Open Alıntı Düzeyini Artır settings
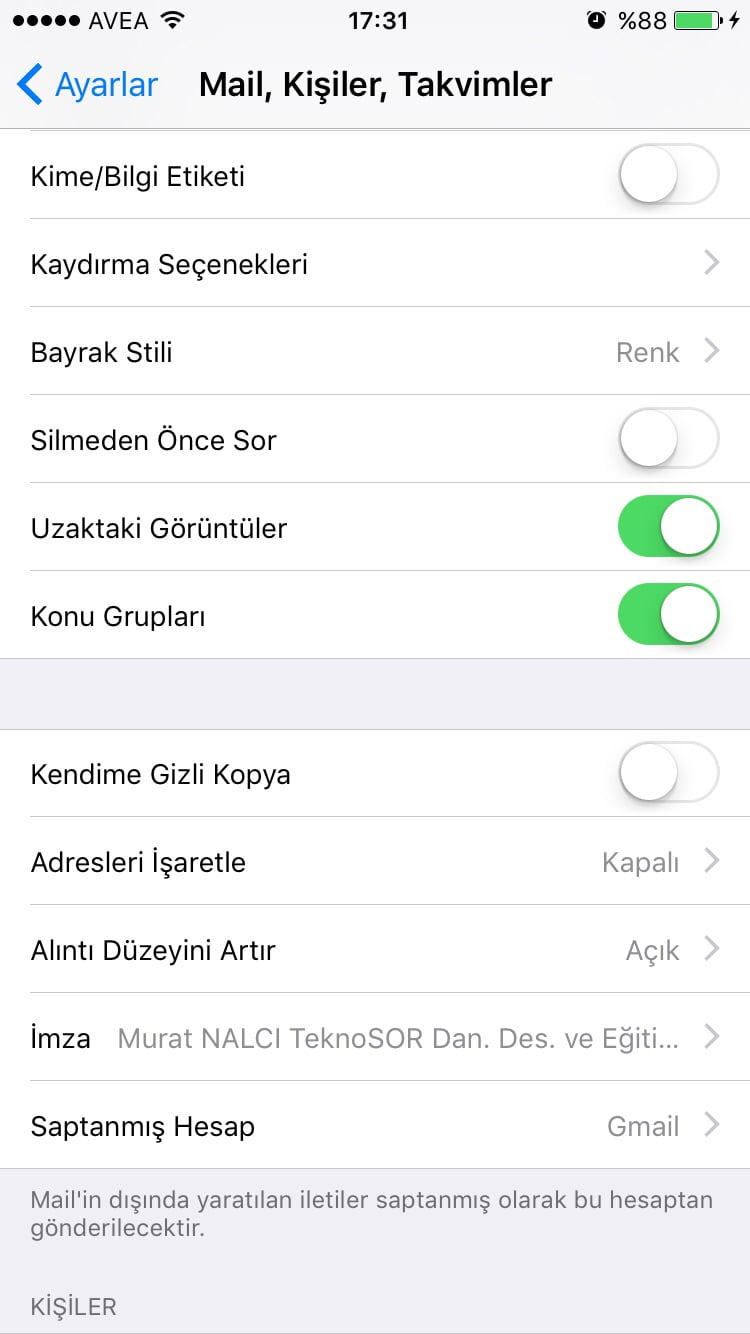Viewport: 750px width, 1334px height. tap(375, 949)
